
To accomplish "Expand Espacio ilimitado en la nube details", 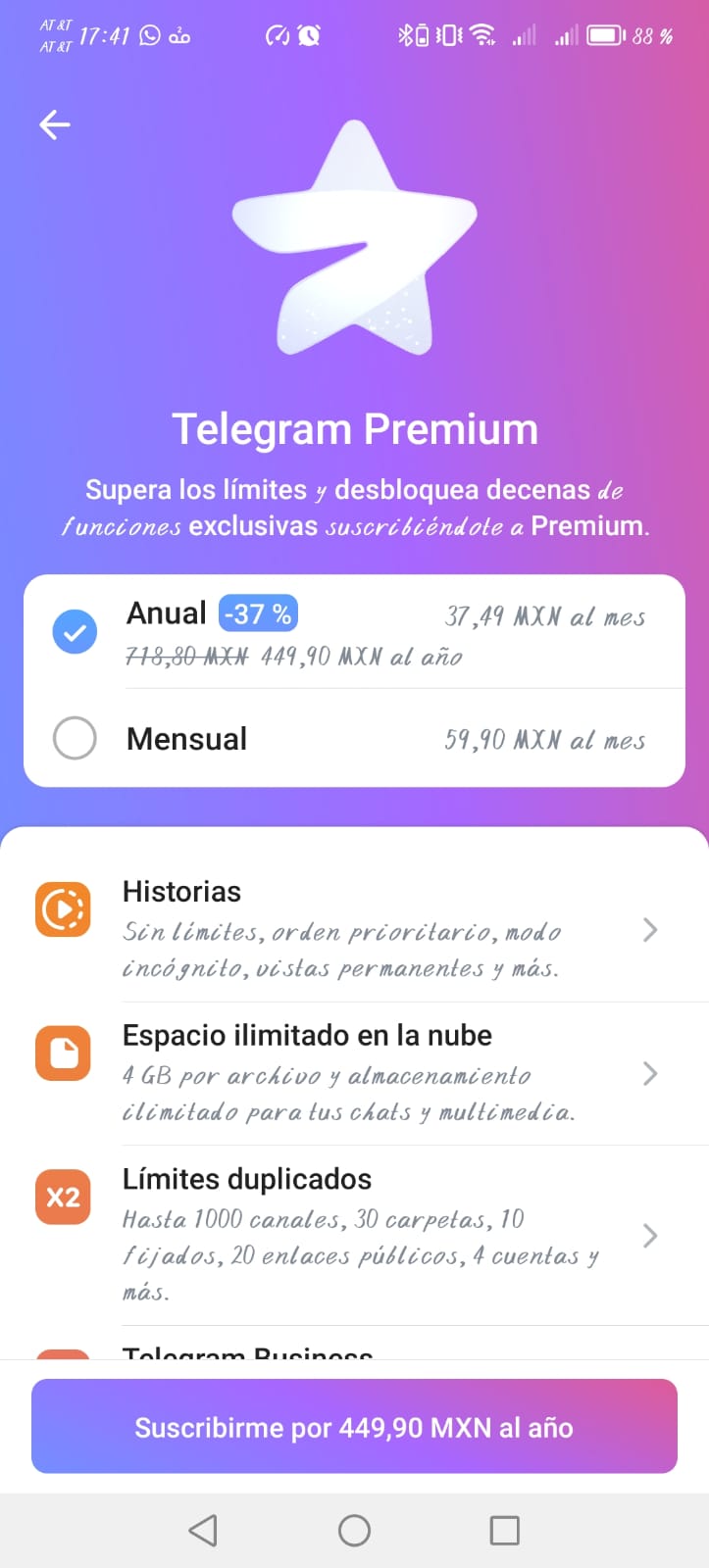I will pyautogui.click(x=650, y=1074).
